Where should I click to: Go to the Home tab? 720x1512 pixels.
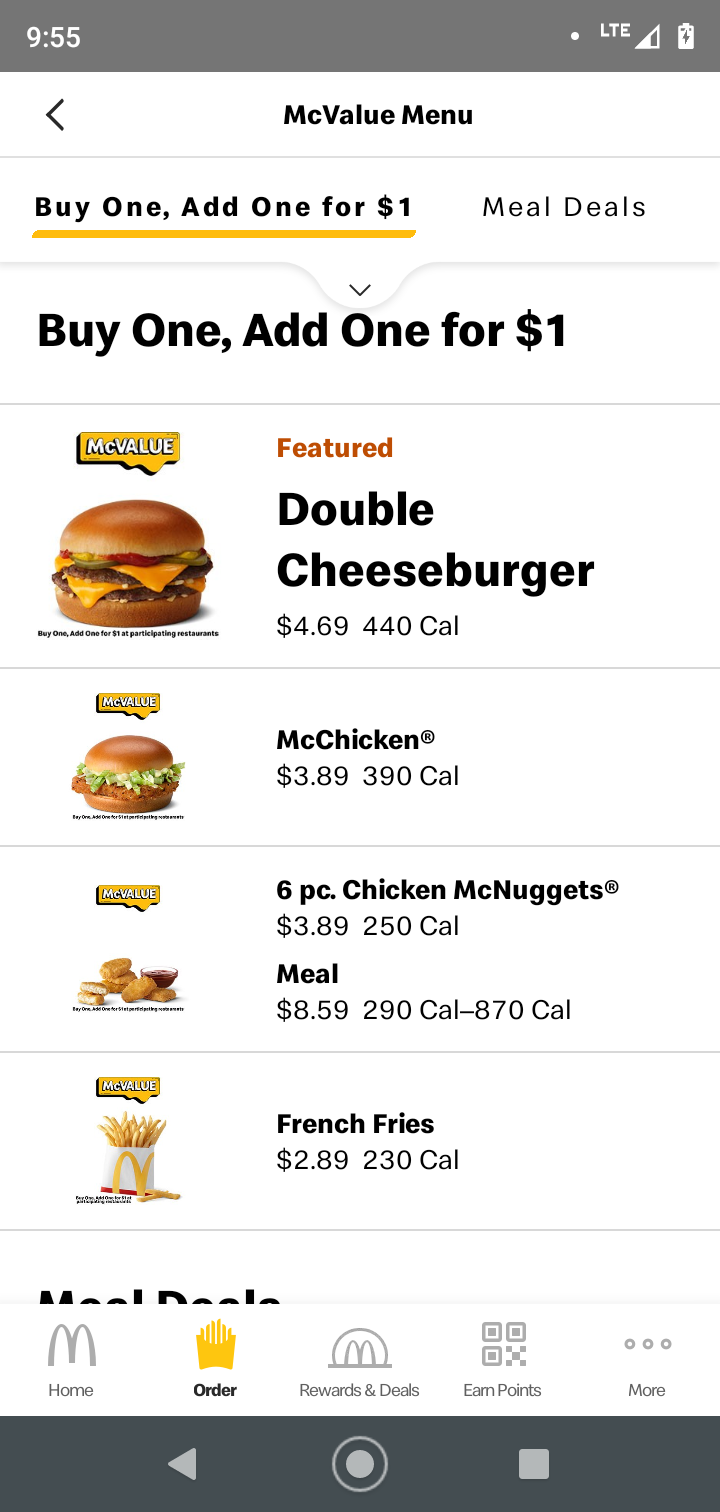click(71, 1360)
